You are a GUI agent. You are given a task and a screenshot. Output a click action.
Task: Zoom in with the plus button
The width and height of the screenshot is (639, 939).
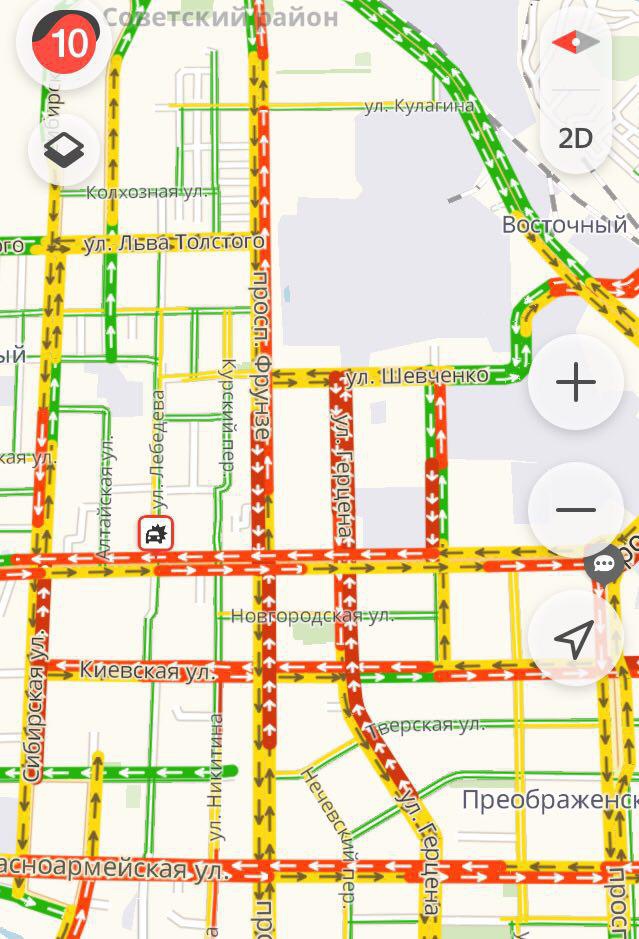click(576, 383)
